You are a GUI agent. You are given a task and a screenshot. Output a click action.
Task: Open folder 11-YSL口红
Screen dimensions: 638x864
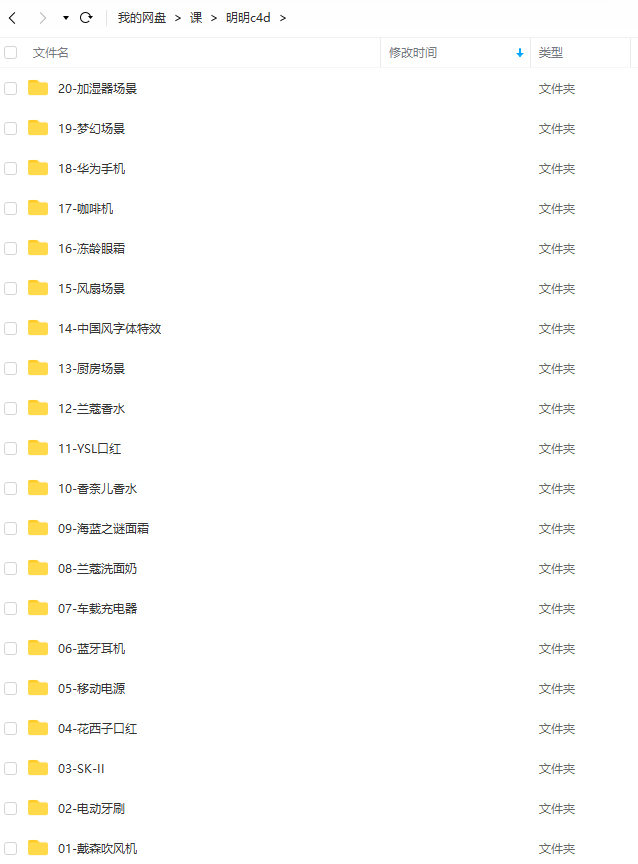click(x=89, y=448)
